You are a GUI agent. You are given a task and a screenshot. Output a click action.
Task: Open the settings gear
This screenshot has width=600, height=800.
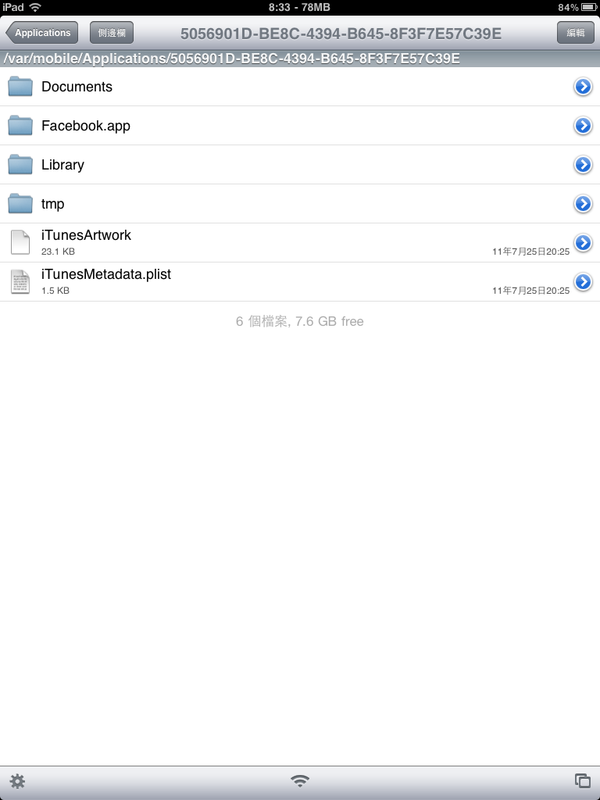click(x=17, y=780)
